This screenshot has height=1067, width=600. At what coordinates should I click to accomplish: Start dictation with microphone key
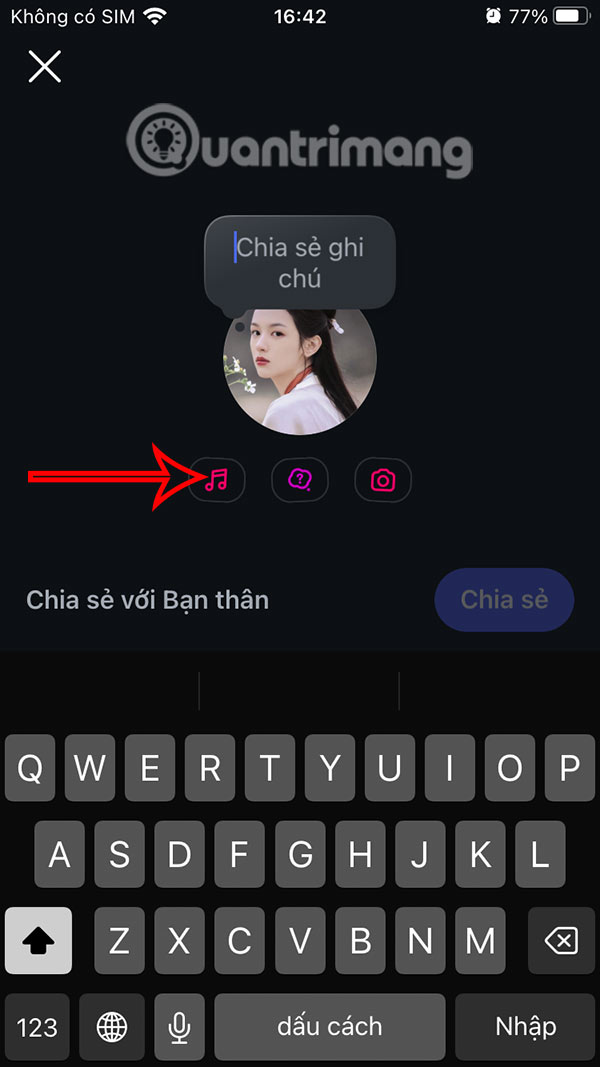point(180,1027)
